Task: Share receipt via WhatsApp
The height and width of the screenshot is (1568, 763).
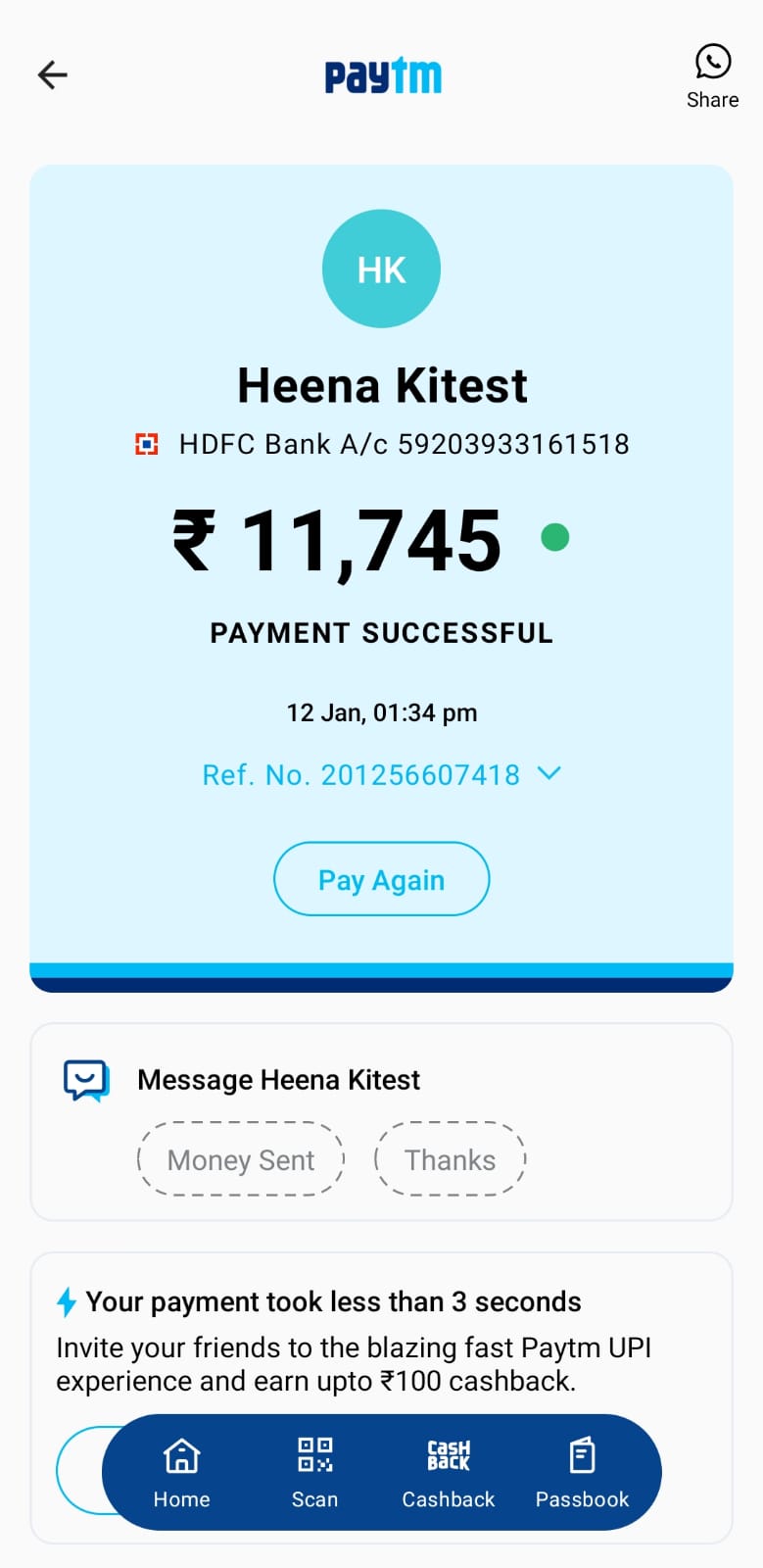Action: point(712,75)
